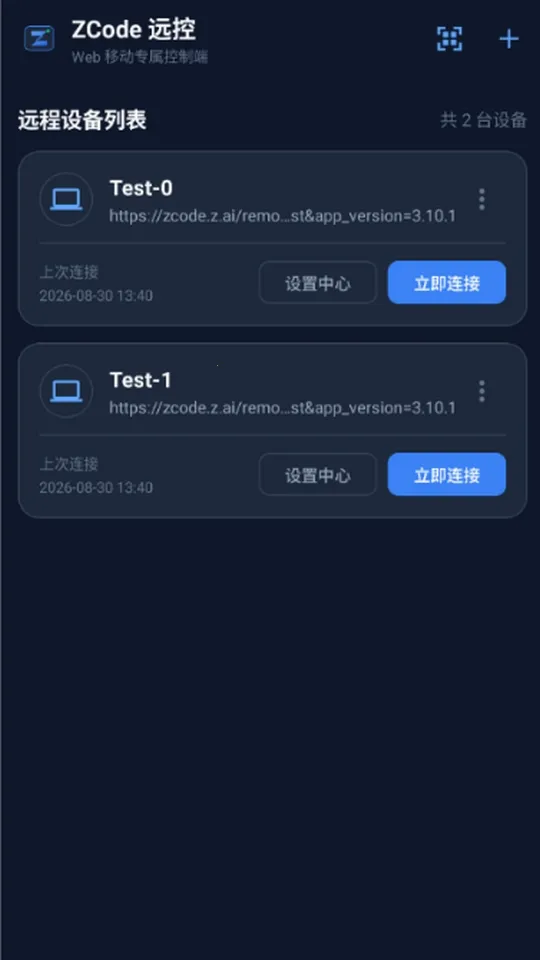Select the Test-1 device card
Image resolution: width=540 pixels, height=960 pixels.
pos(272,430)
